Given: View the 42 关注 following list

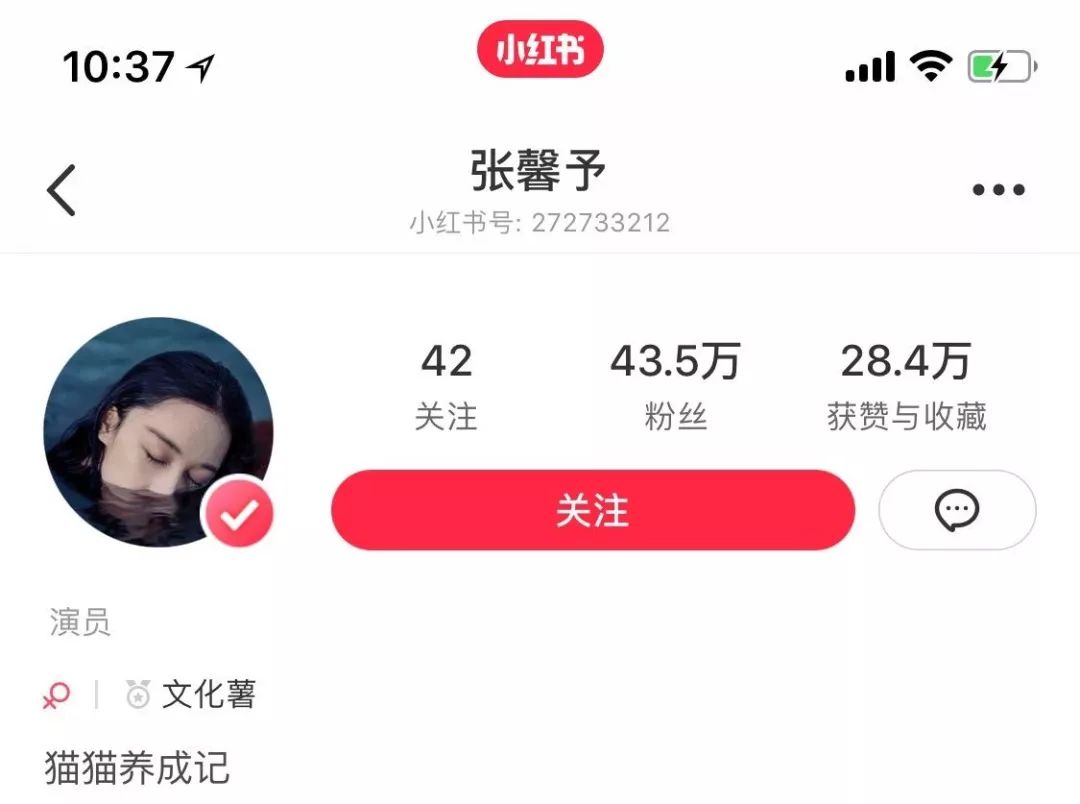Looking at the screenshot, I should (446, 386).
